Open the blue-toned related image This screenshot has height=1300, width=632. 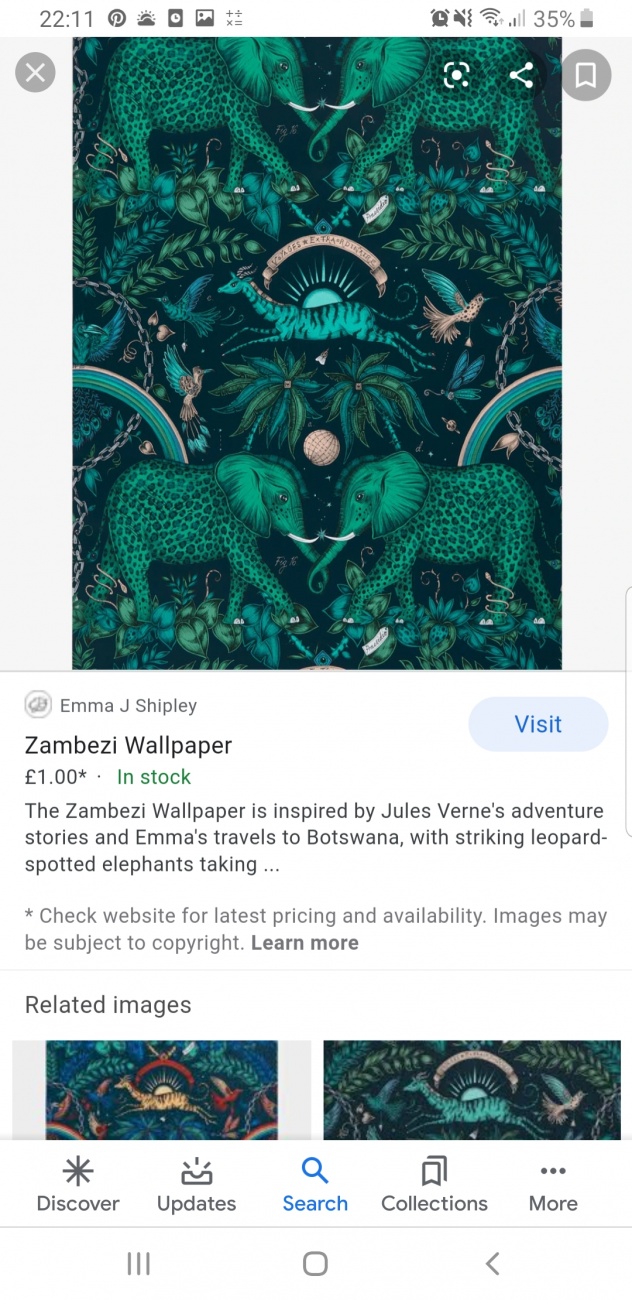coord(162,1090)
